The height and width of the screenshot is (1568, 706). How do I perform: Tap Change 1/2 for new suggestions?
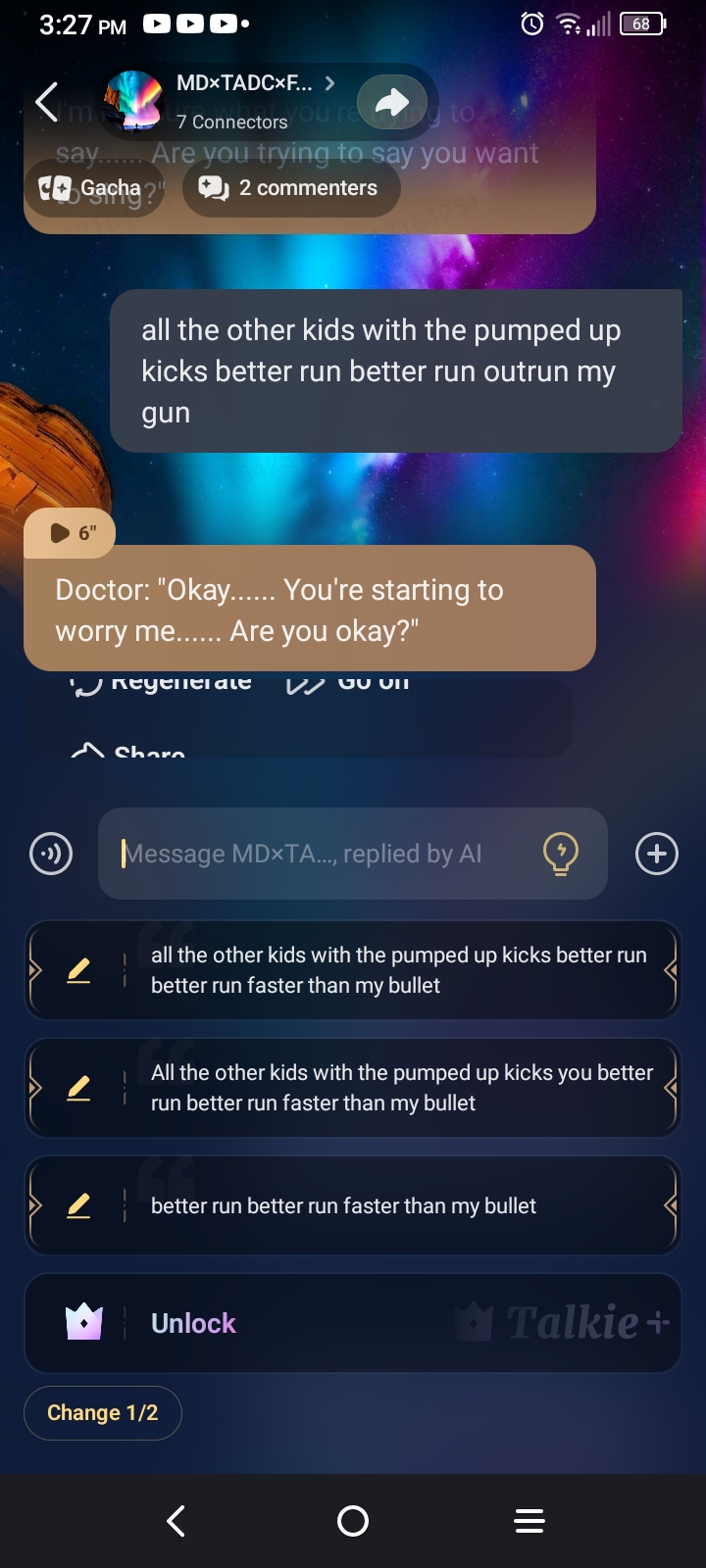[x=103, y=1413]
